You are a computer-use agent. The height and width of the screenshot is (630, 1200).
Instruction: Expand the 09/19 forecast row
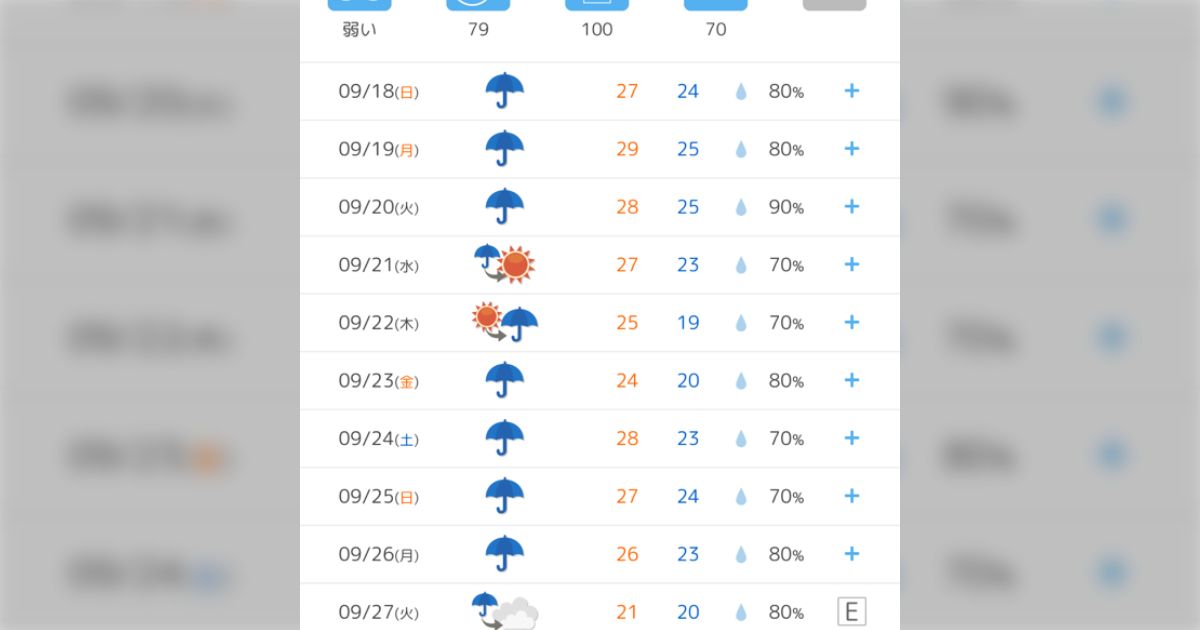click(x=852, y=149)
